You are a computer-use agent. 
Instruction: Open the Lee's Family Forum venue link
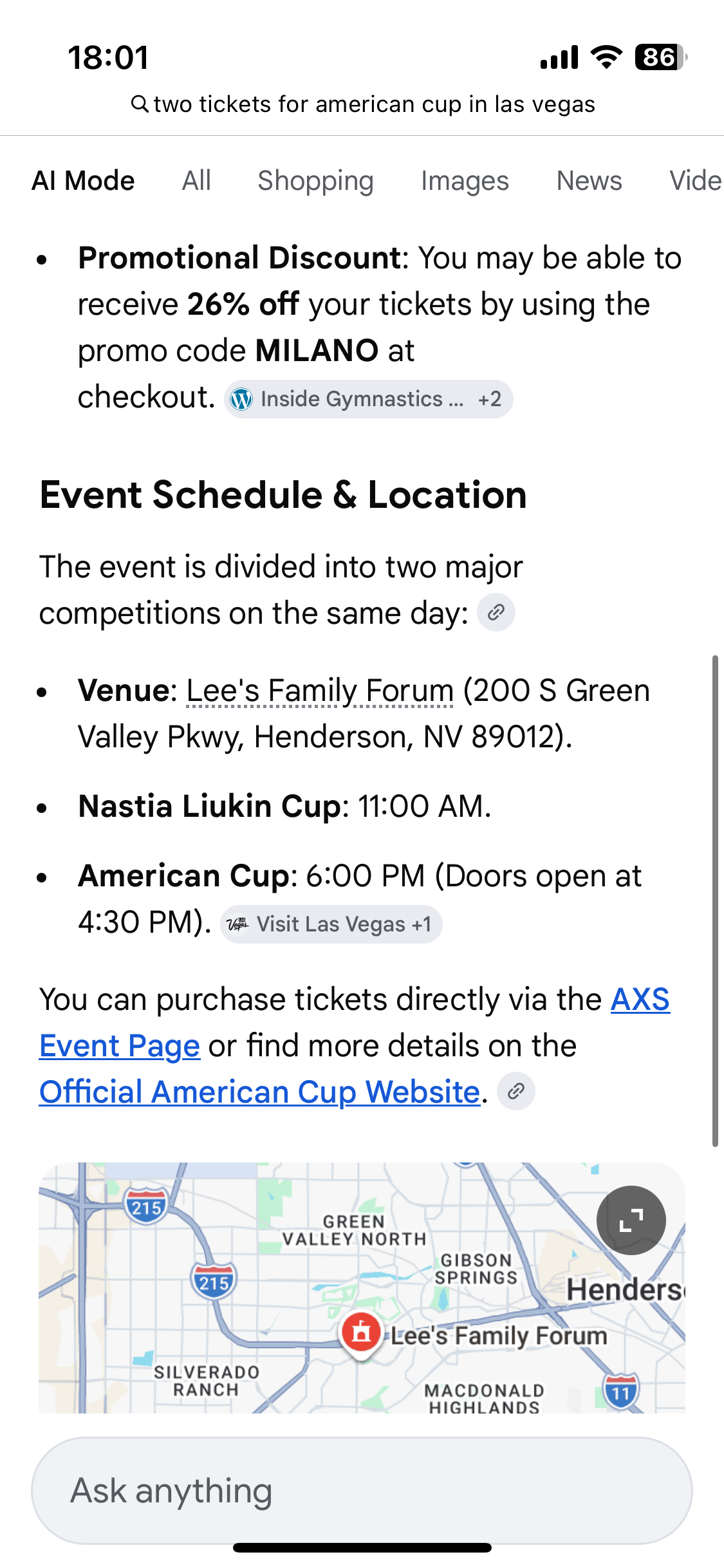point(320,691)
